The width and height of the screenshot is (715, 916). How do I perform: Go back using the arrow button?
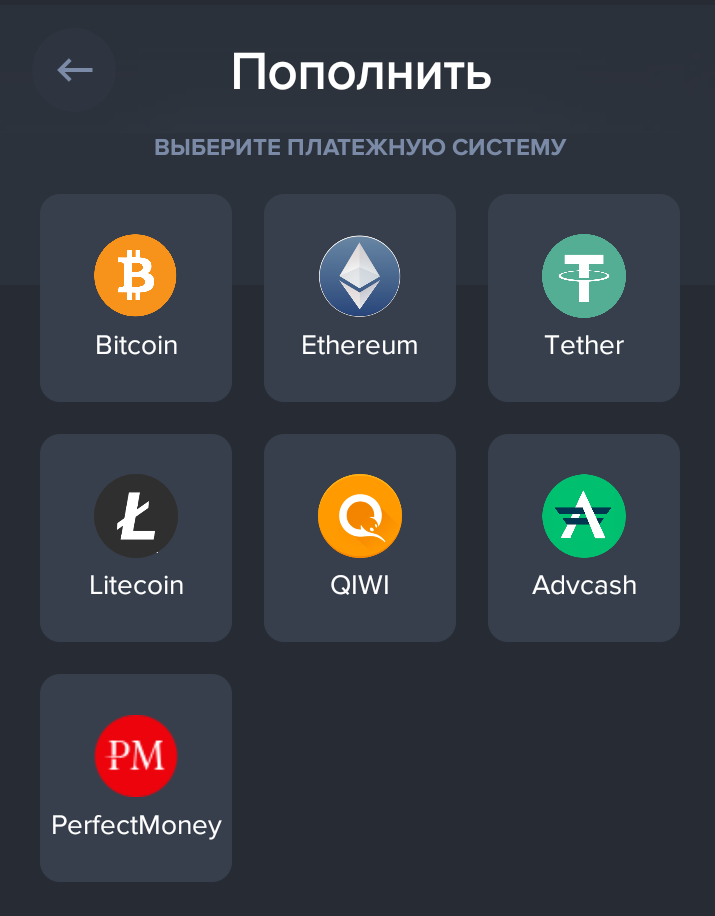pyautogui.click(x=74, y=70)
